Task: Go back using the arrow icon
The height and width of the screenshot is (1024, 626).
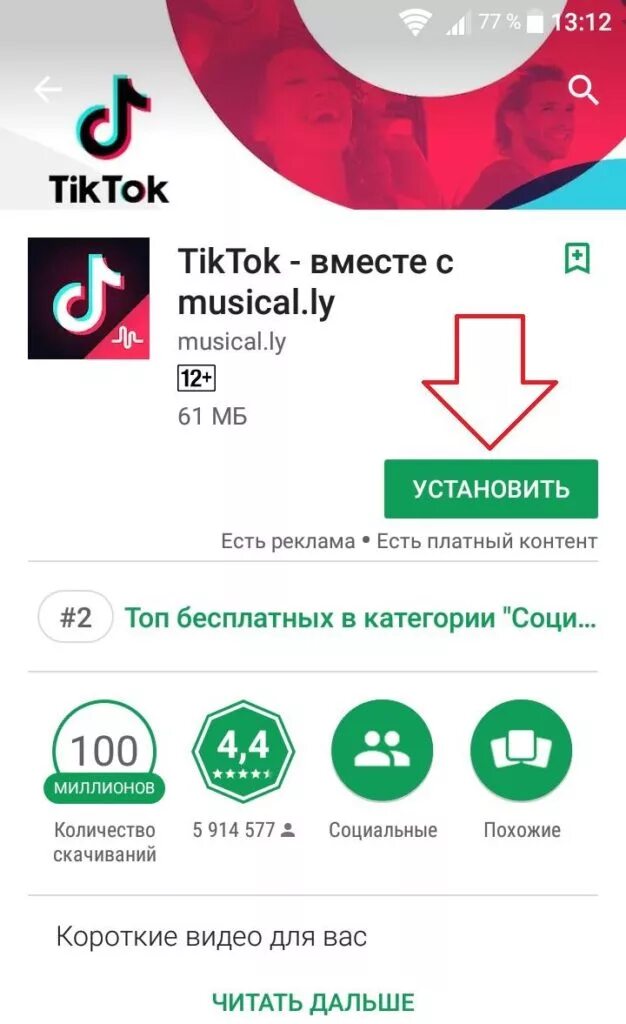Action: pyautogui.click(x=47, y=90)
